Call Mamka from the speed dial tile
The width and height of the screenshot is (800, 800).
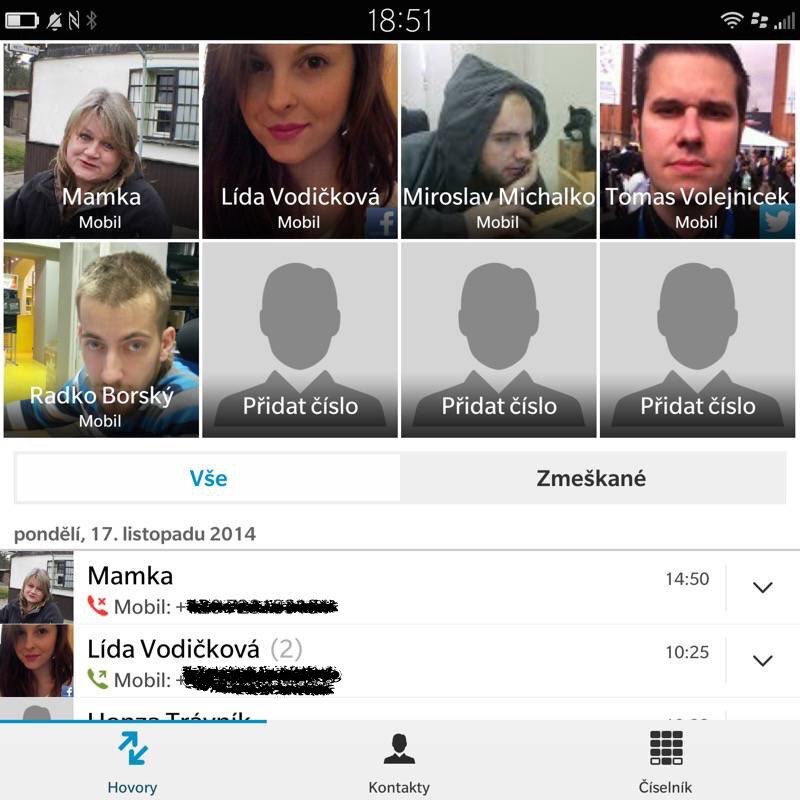pyautogui.click(x=101, y=141)
